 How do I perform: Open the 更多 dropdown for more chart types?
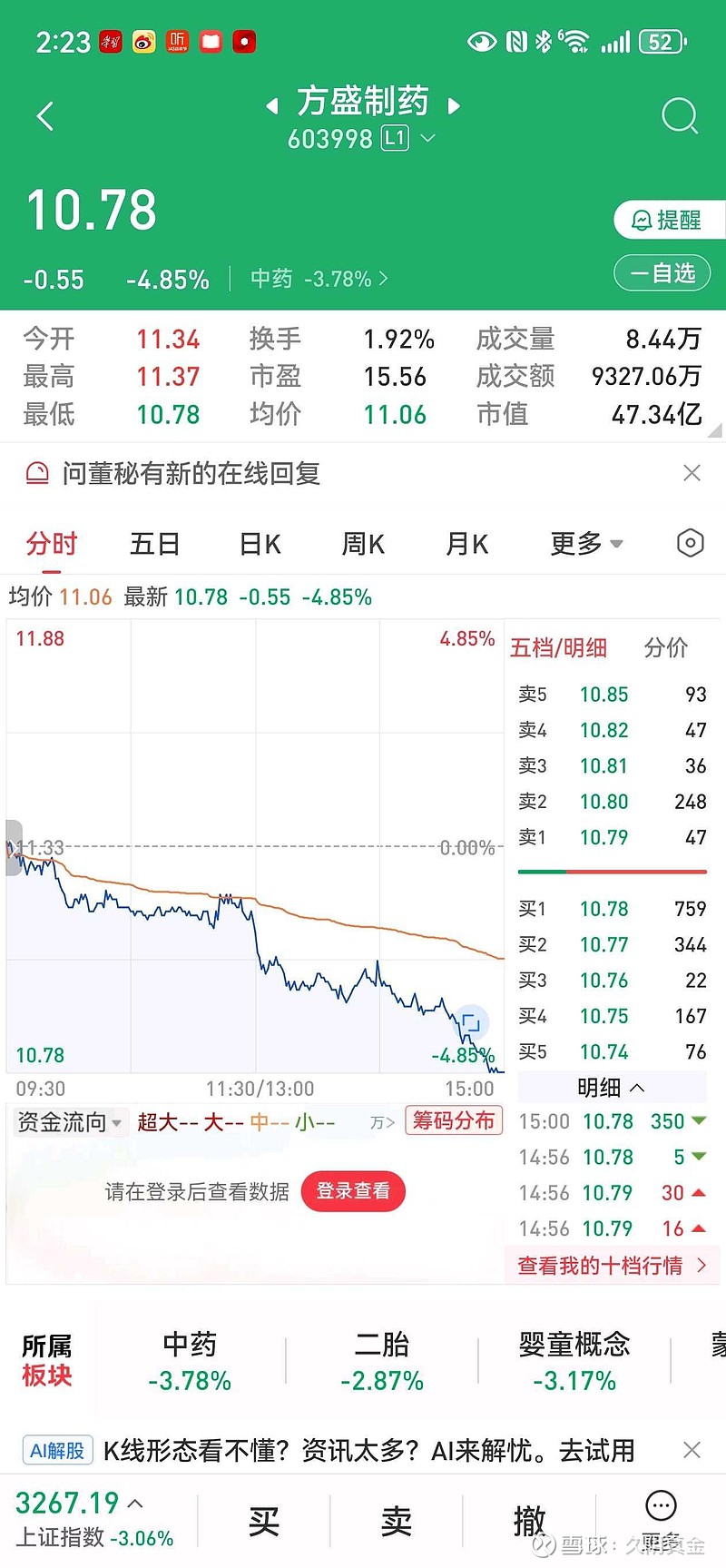(x=584, y=542)
